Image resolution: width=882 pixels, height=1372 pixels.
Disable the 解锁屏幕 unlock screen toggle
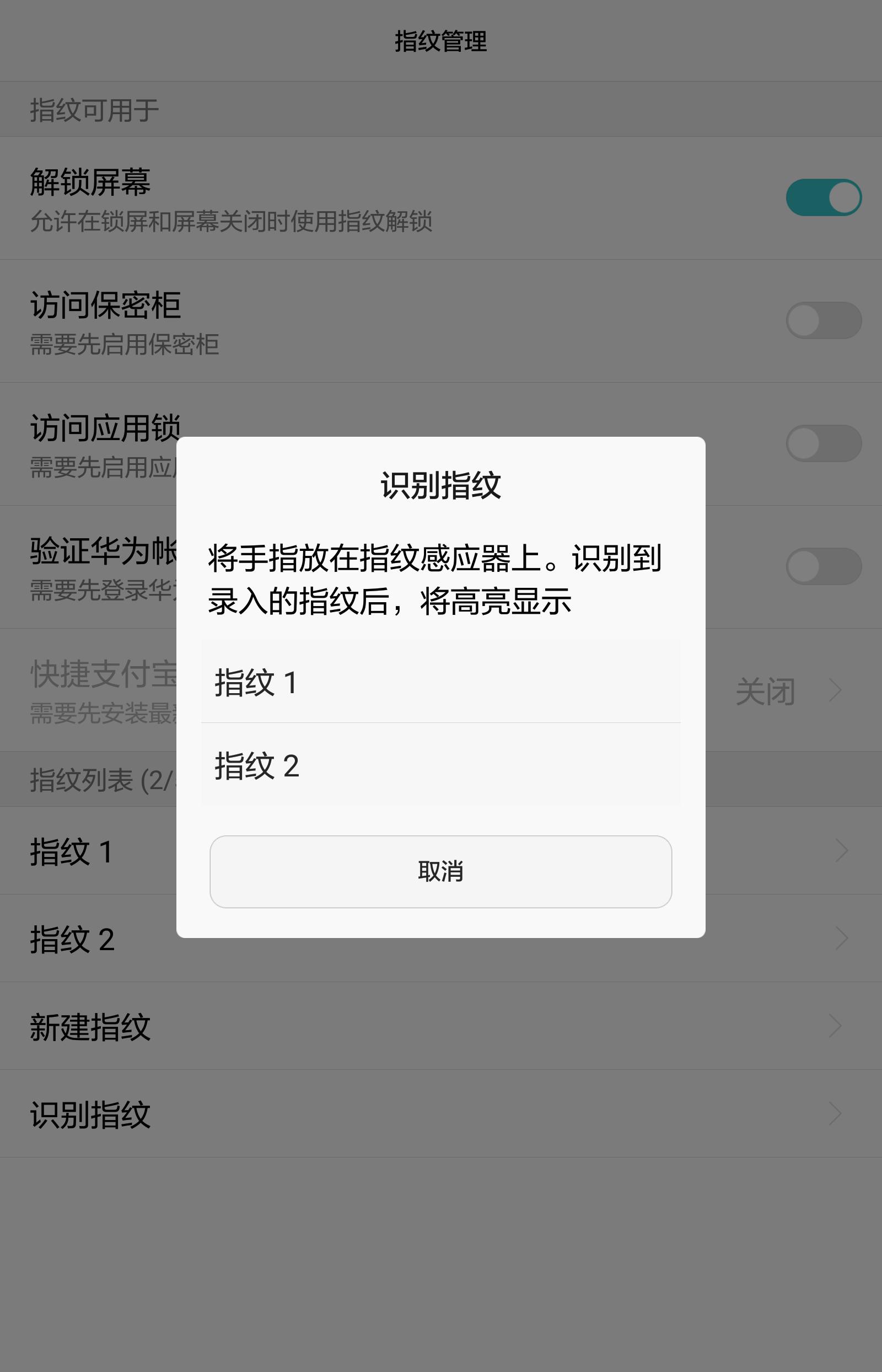pos(824,196)
